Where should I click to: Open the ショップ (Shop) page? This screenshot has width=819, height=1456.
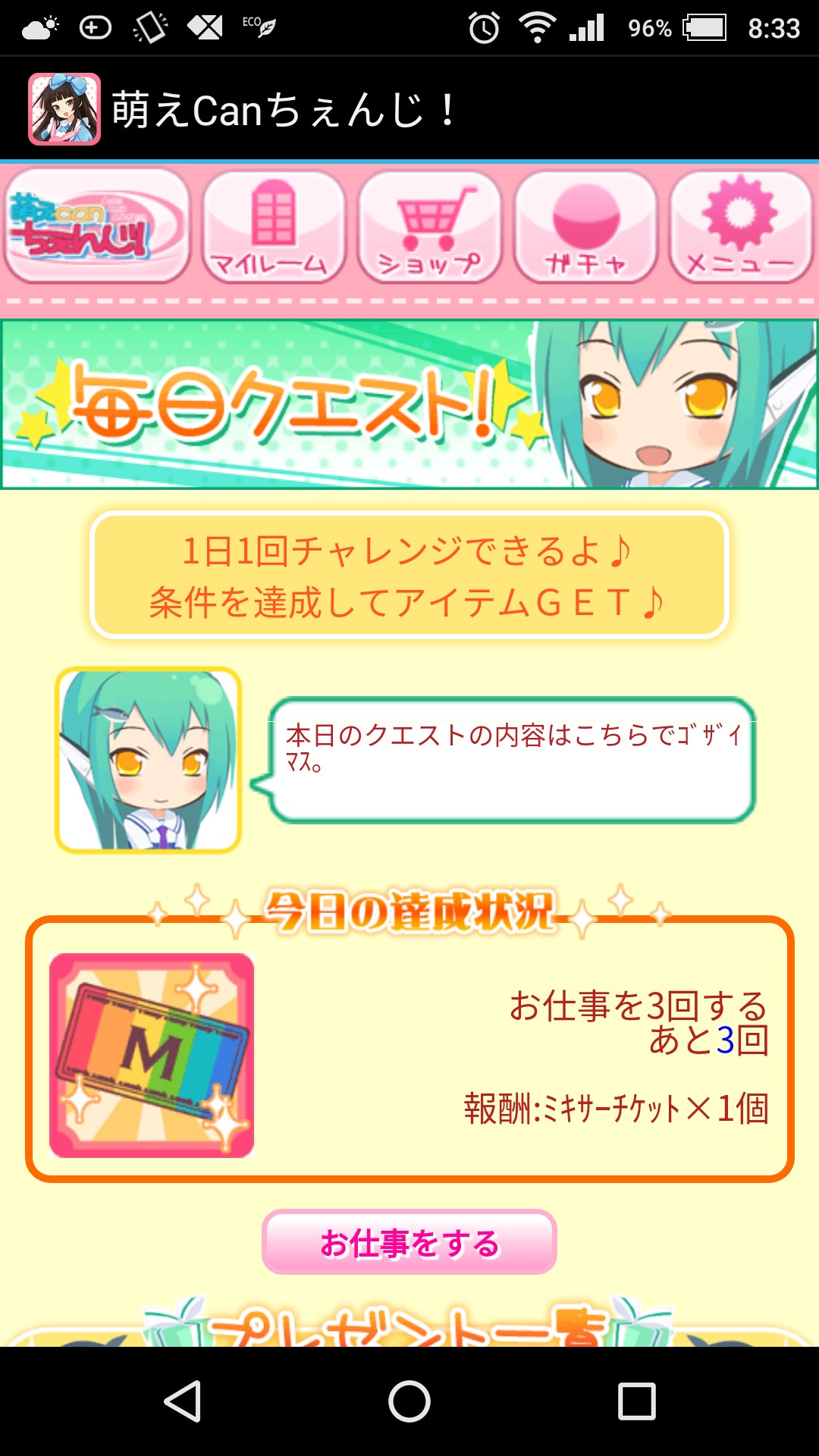(429, 227)
